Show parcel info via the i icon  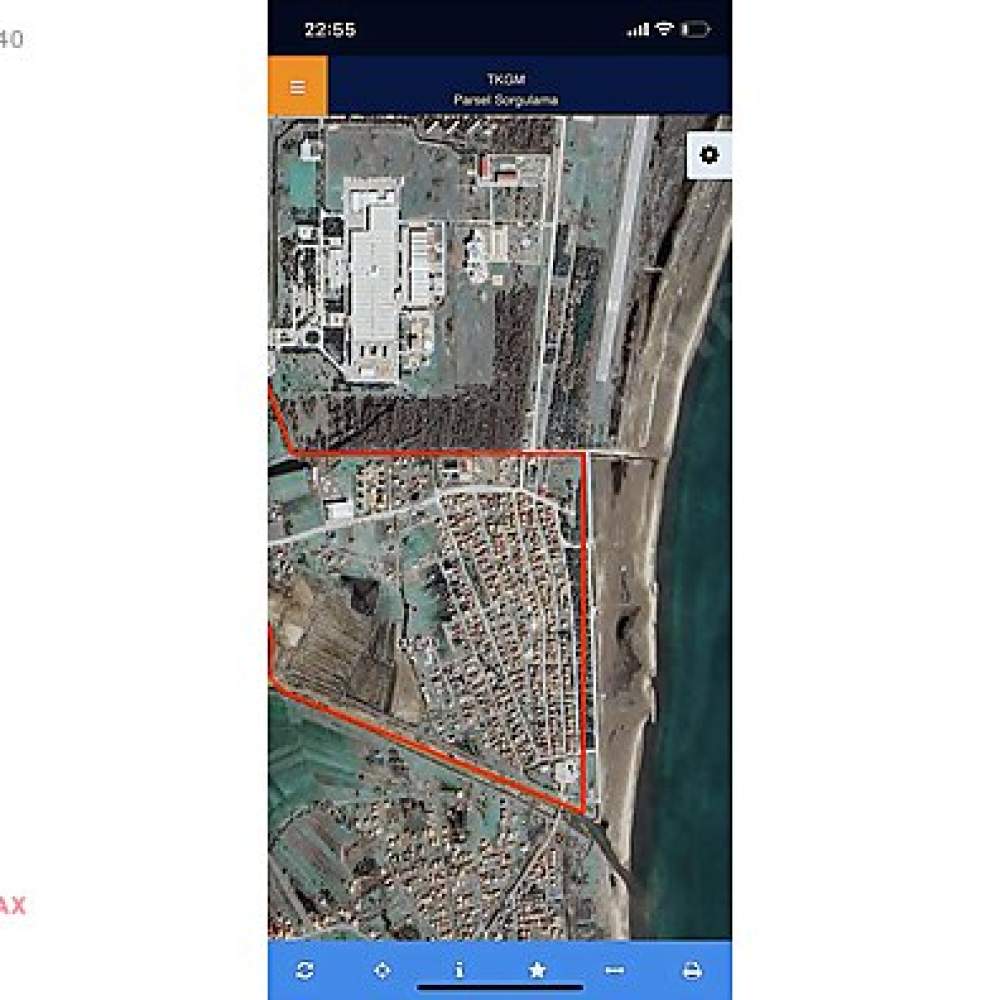pos(459,970)
